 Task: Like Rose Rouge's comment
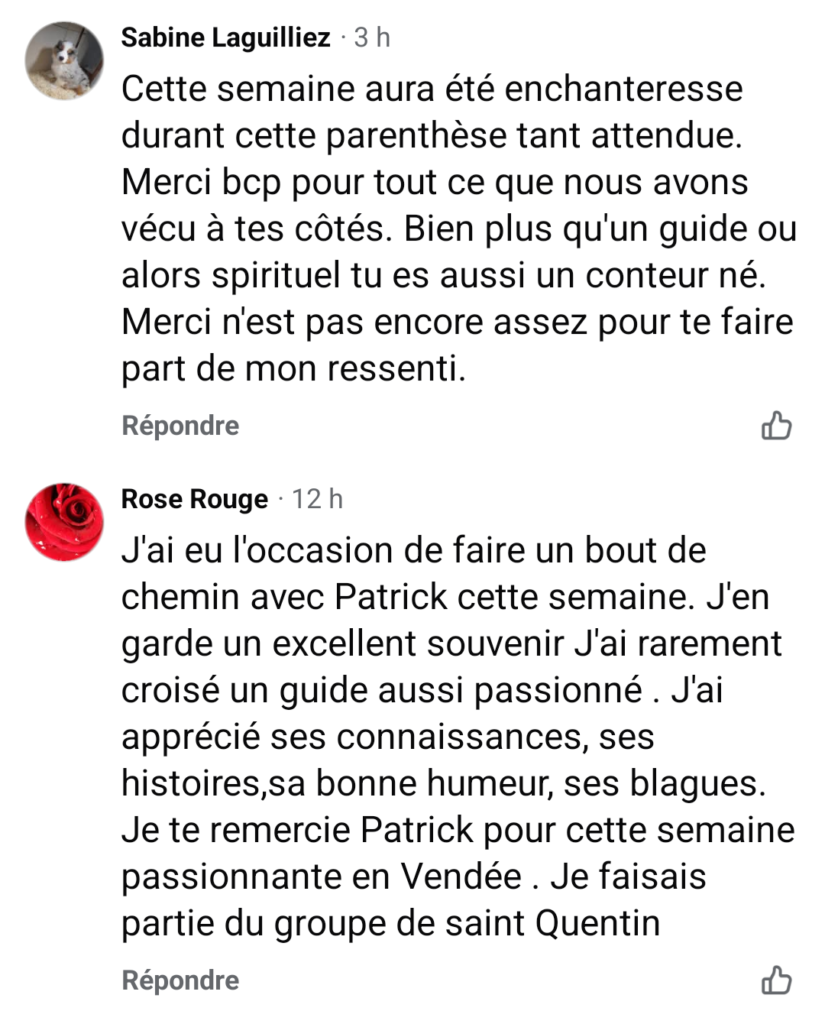click(x=776, y=981)
